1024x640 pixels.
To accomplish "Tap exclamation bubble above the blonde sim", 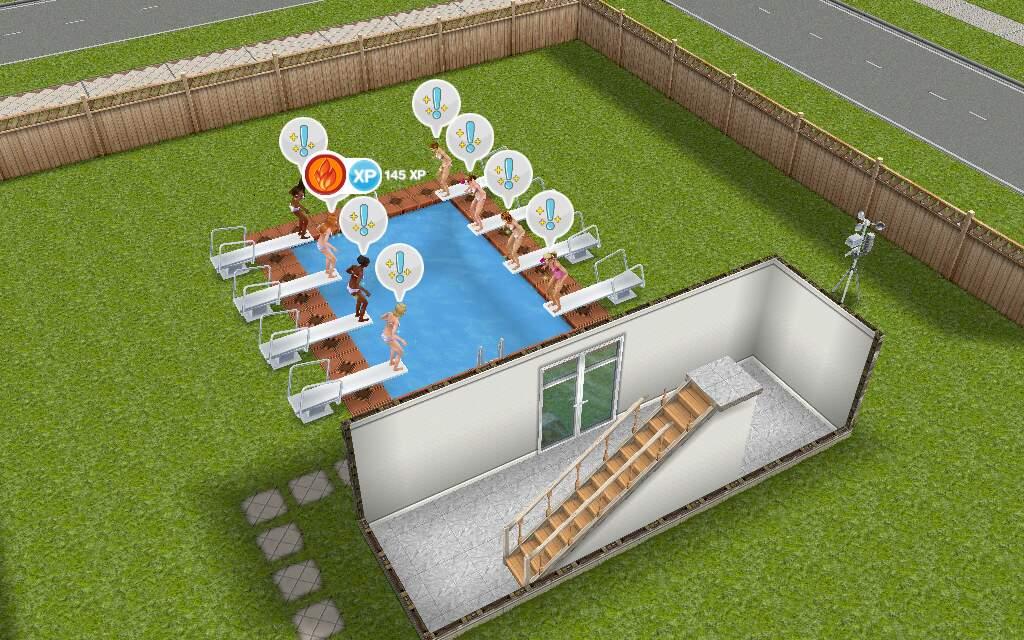I will [398, 268].
